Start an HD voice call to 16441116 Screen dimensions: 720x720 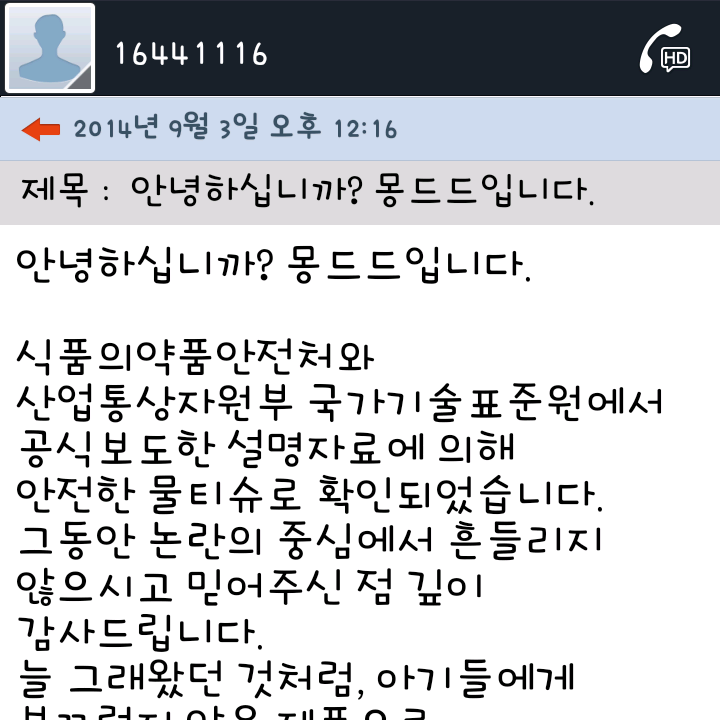(664, 50)
